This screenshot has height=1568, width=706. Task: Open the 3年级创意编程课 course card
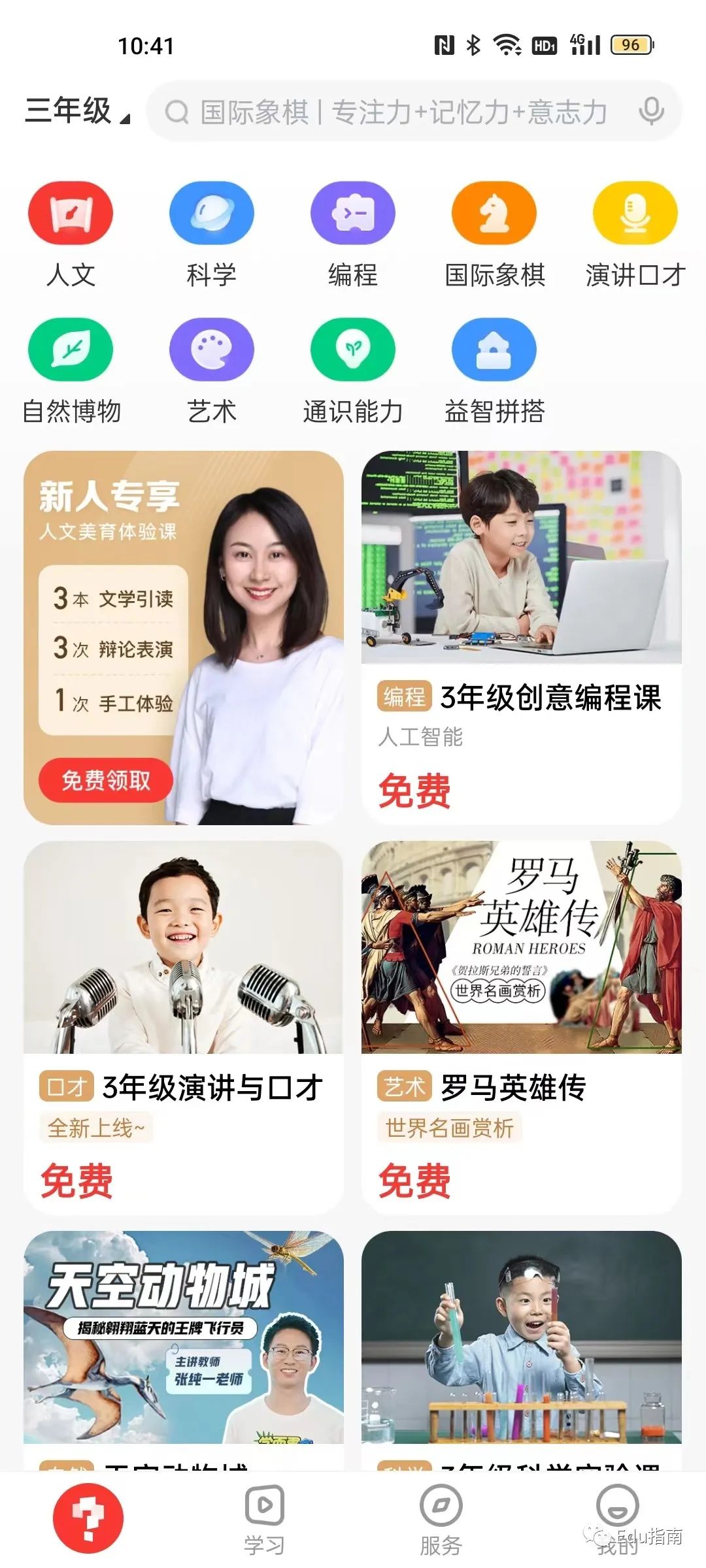521,637
